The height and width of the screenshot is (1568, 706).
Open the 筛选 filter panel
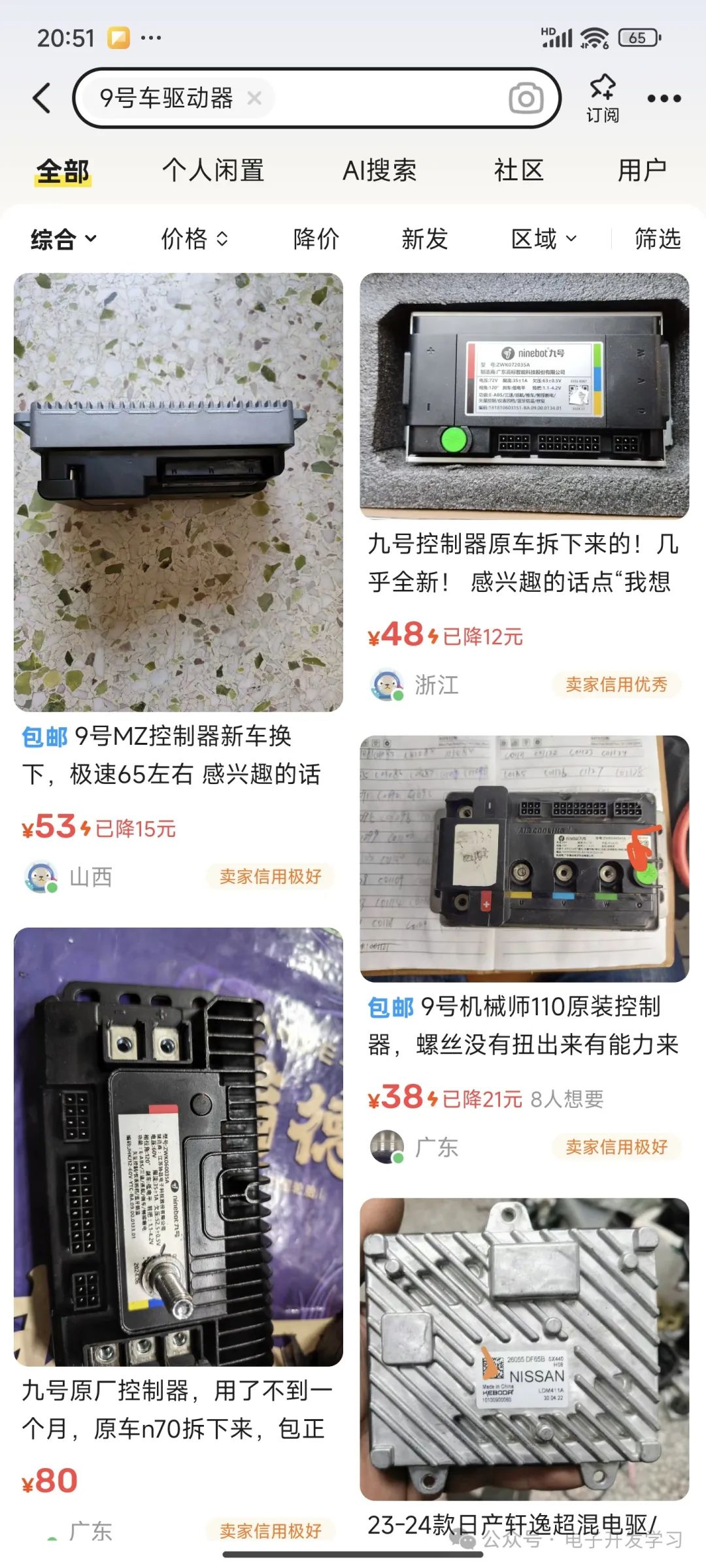[x=657, y=239]
